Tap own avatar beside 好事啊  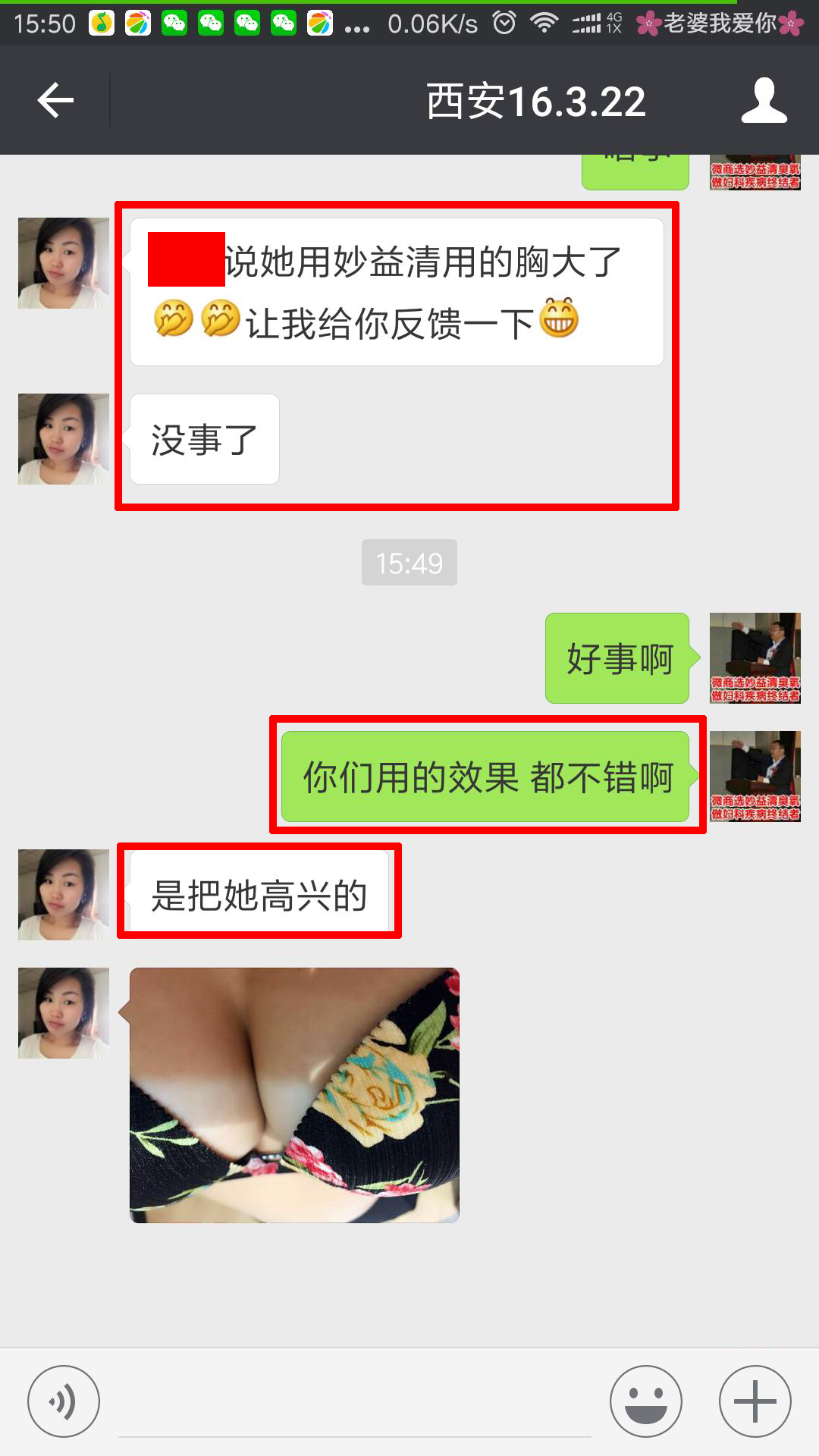(x=755, y=657)
